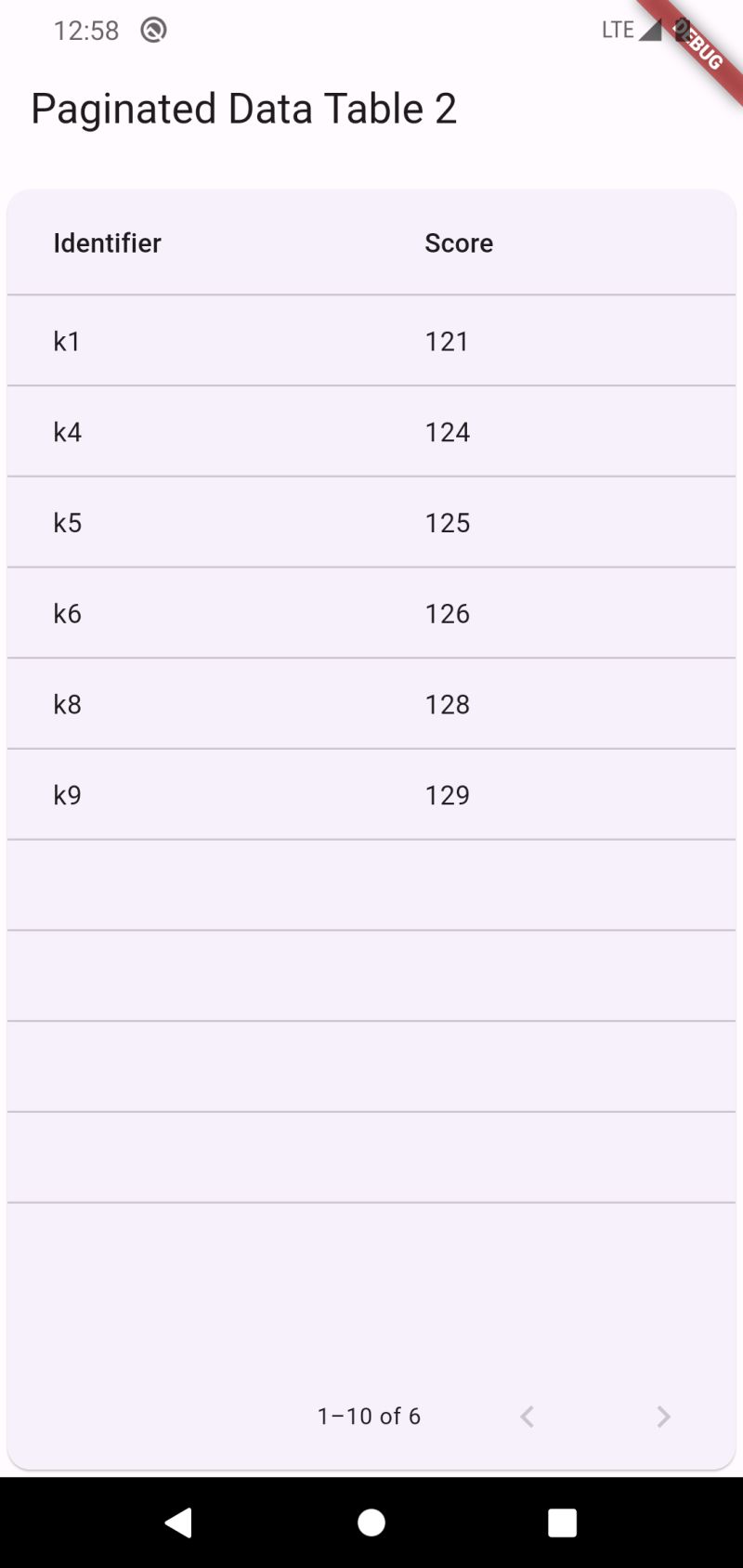Go to previous page using chevron
Viewport: 743px width, 1568px height.
[527, 1416]
